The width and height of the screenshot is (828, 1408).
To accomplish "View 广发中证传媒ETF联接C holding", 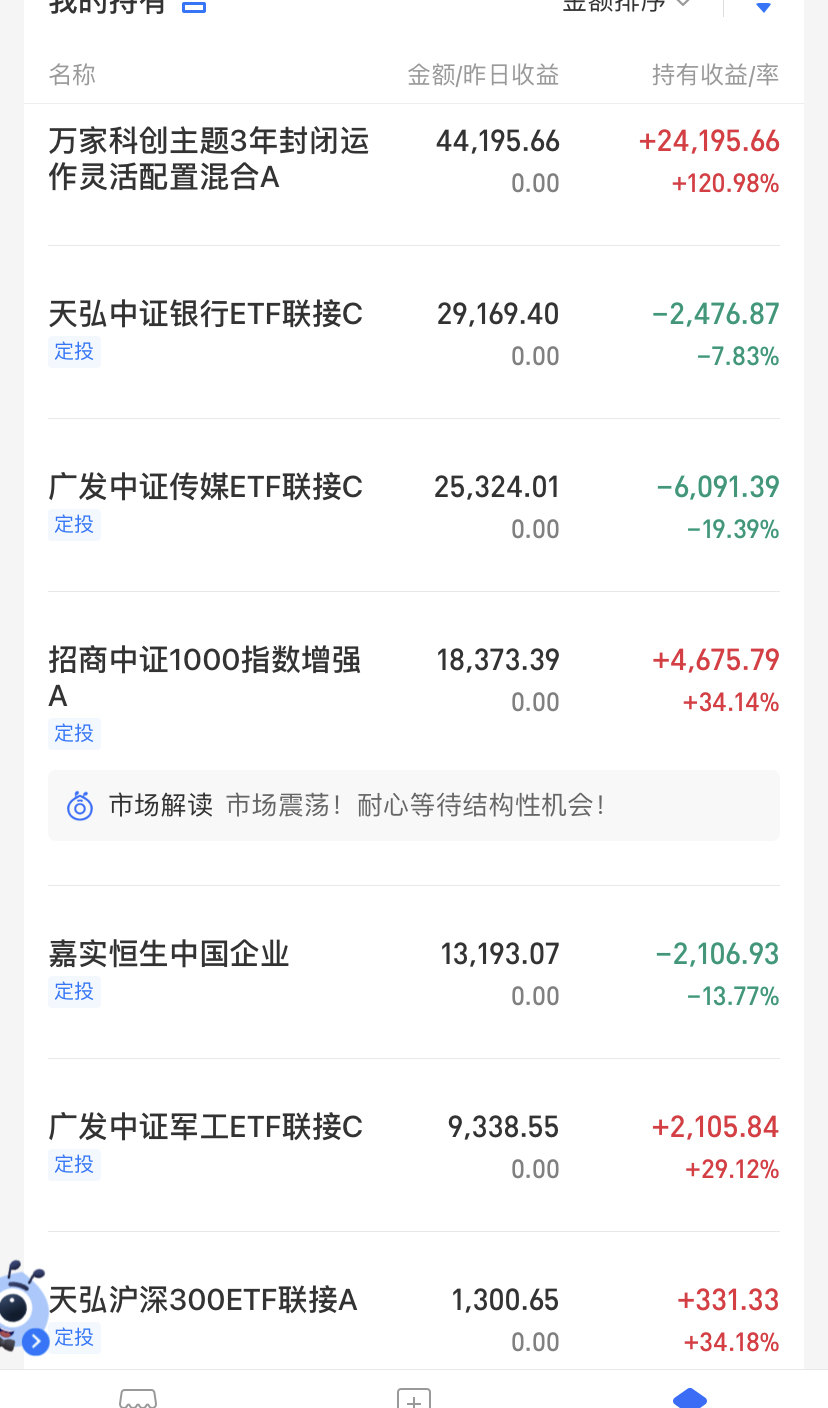I will [x=206, y=488].
